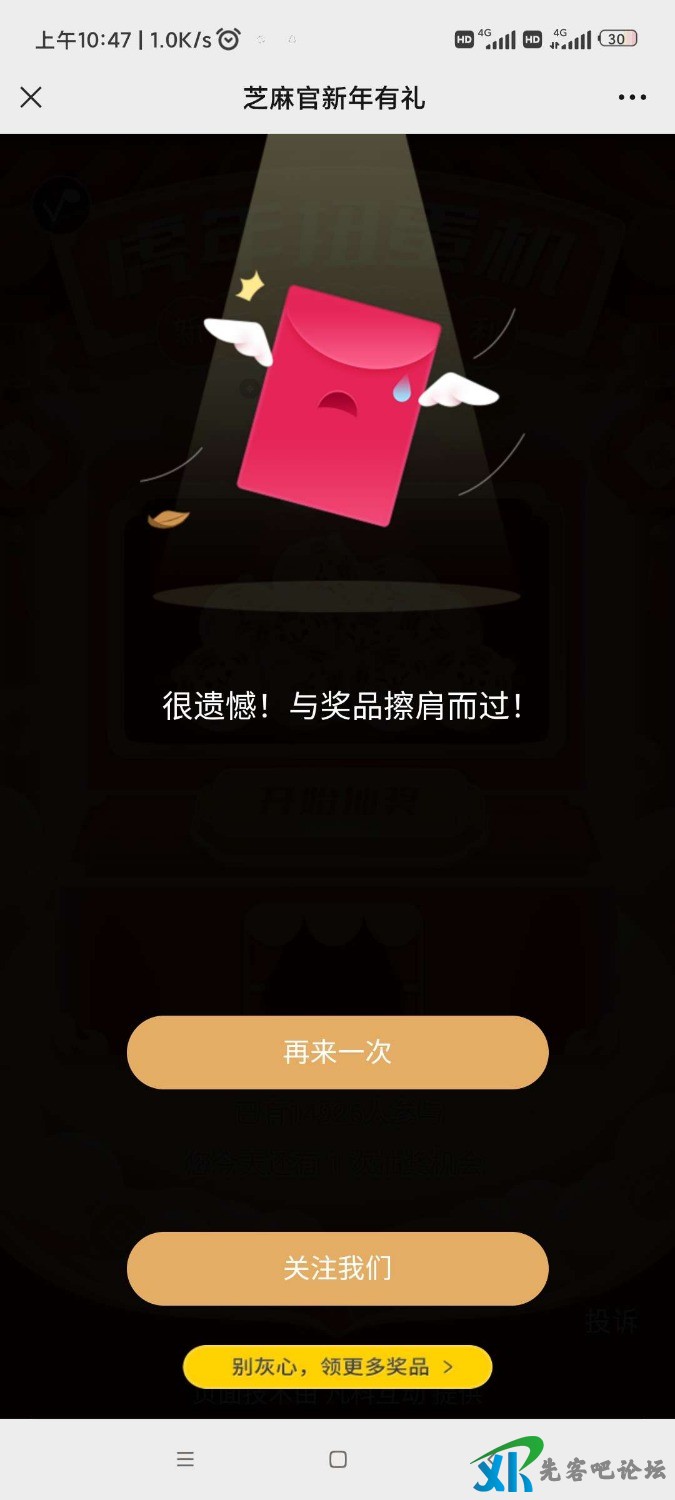Open the three-dot overflow menu

[632, 97]
